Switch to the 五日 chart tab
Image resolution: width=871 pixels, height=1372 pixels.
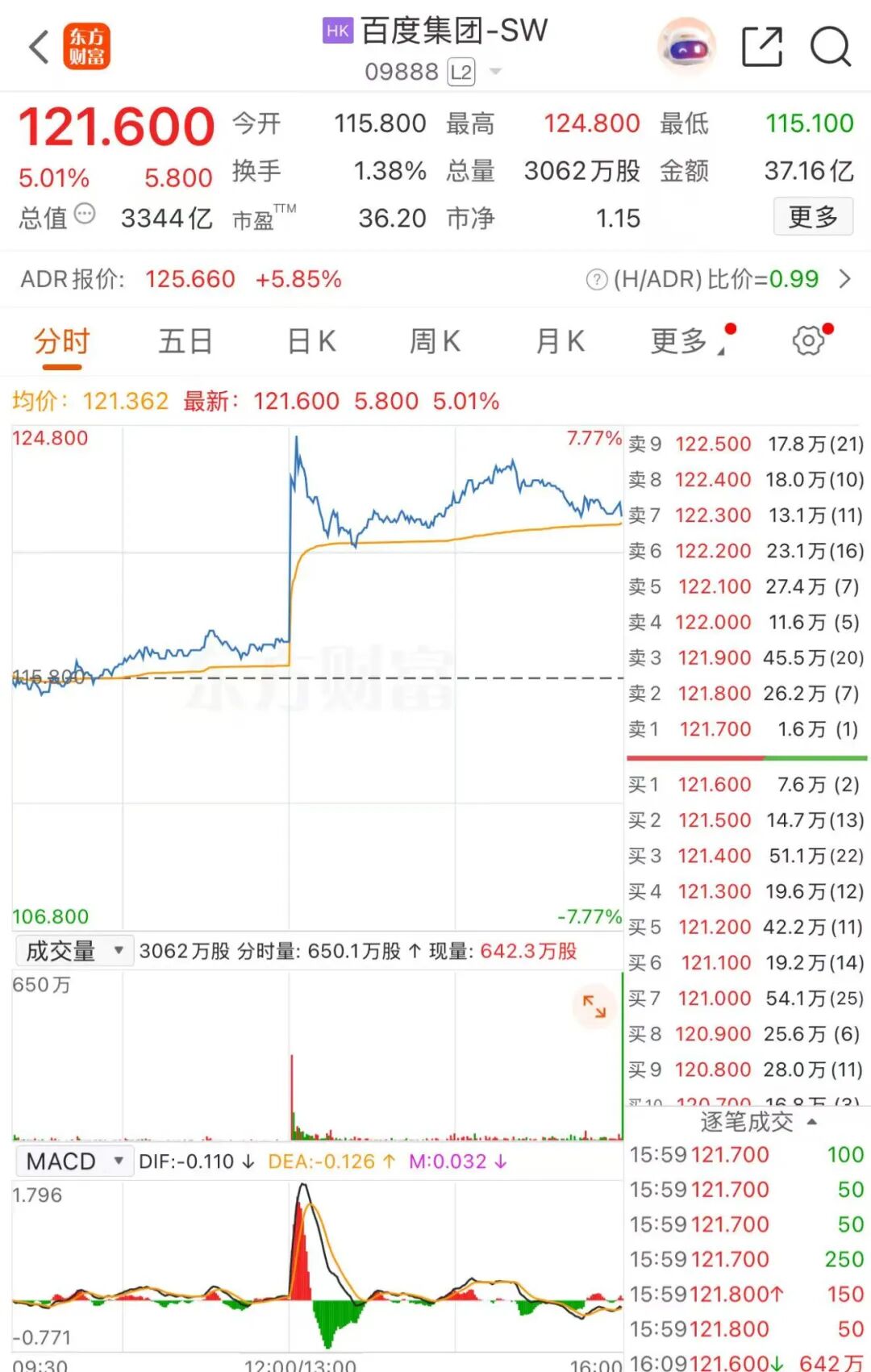point(185,341)
